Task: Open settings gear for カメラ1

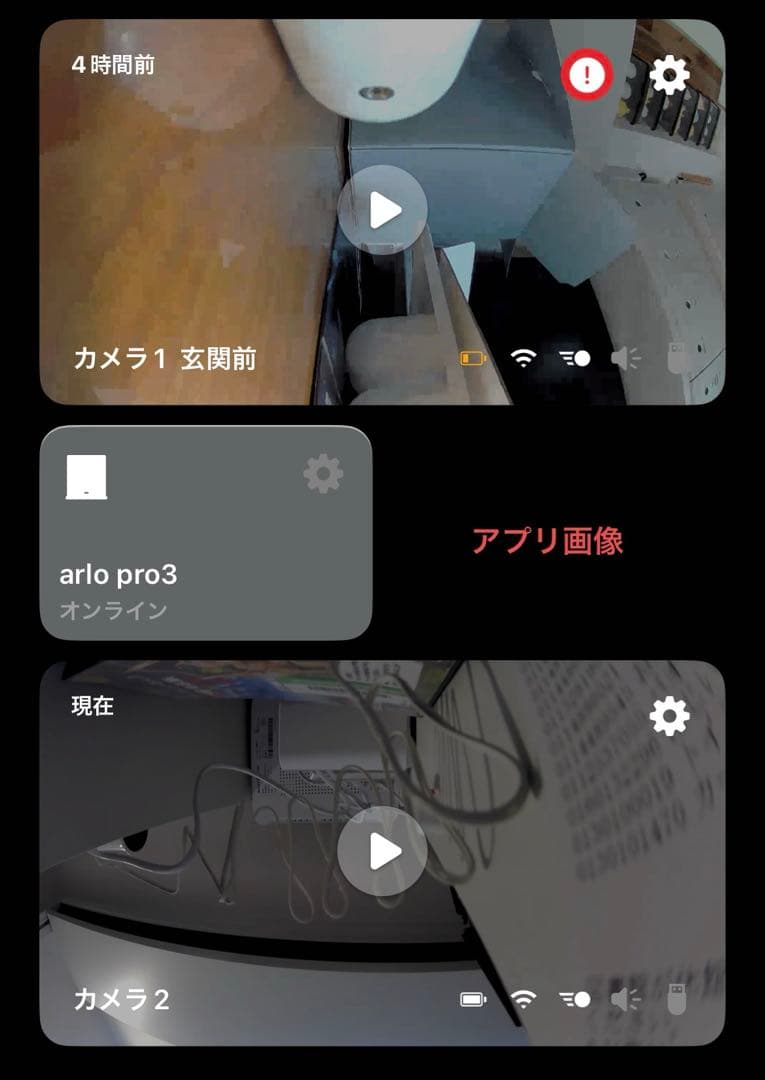Action: coord(667,74)
